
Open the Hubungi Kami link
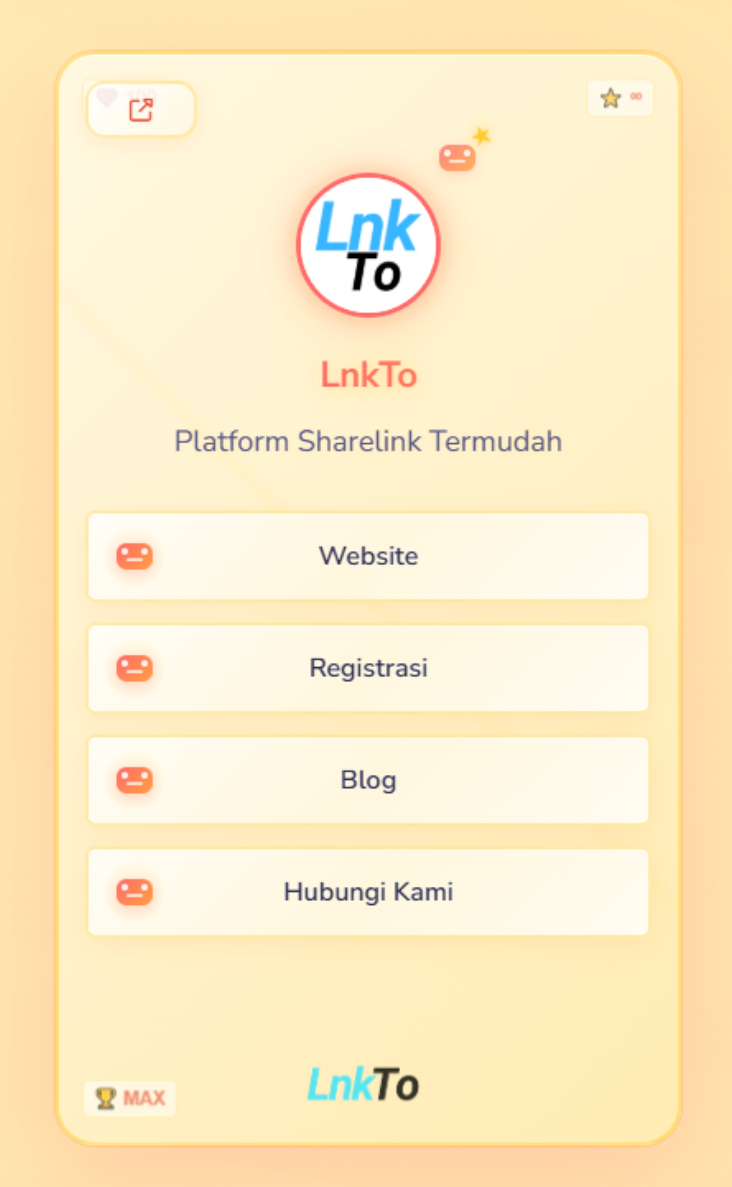368,892
